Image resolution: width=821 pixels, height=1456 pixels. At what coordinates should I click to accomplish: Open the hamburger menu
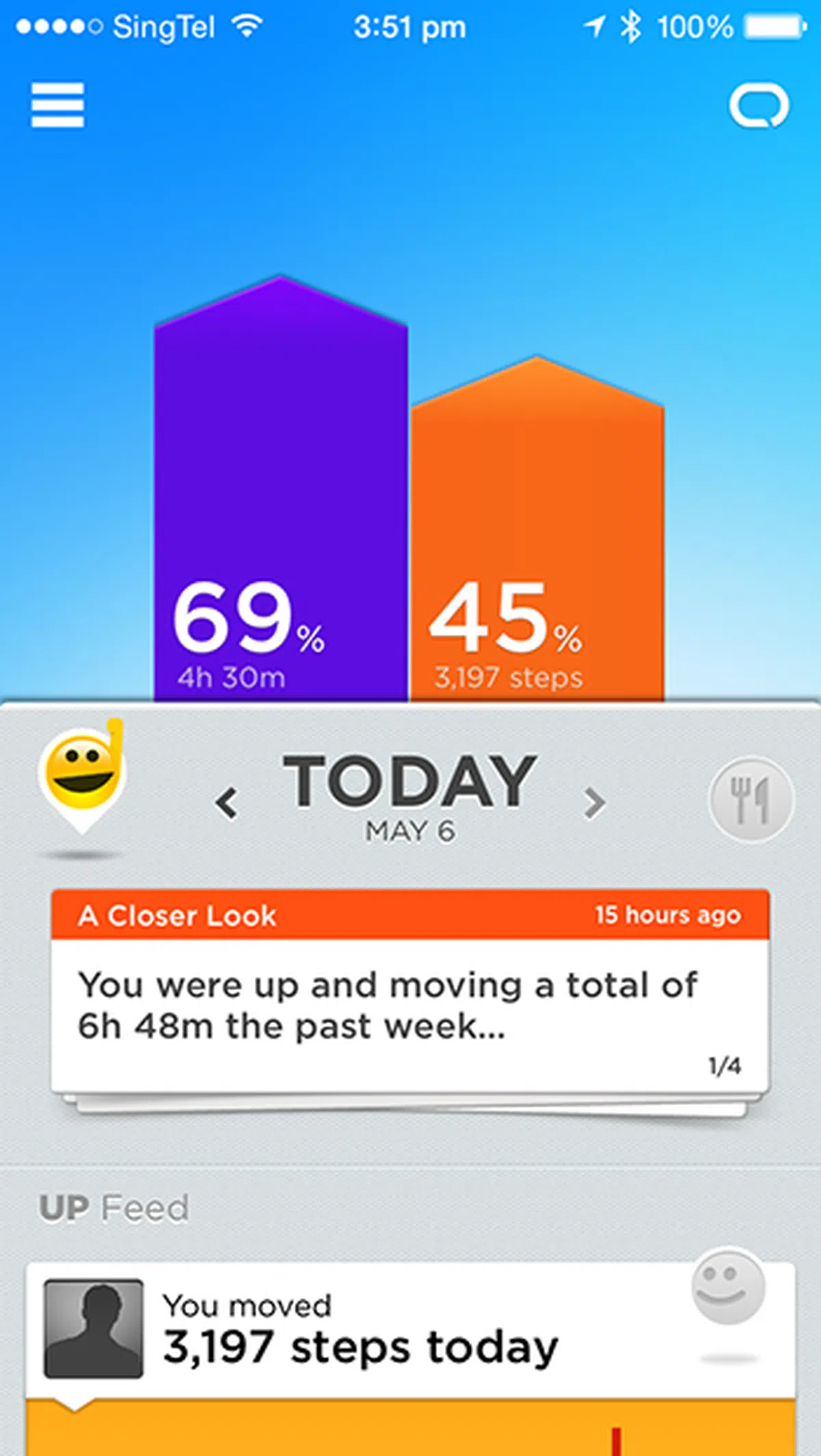[57, 105]
